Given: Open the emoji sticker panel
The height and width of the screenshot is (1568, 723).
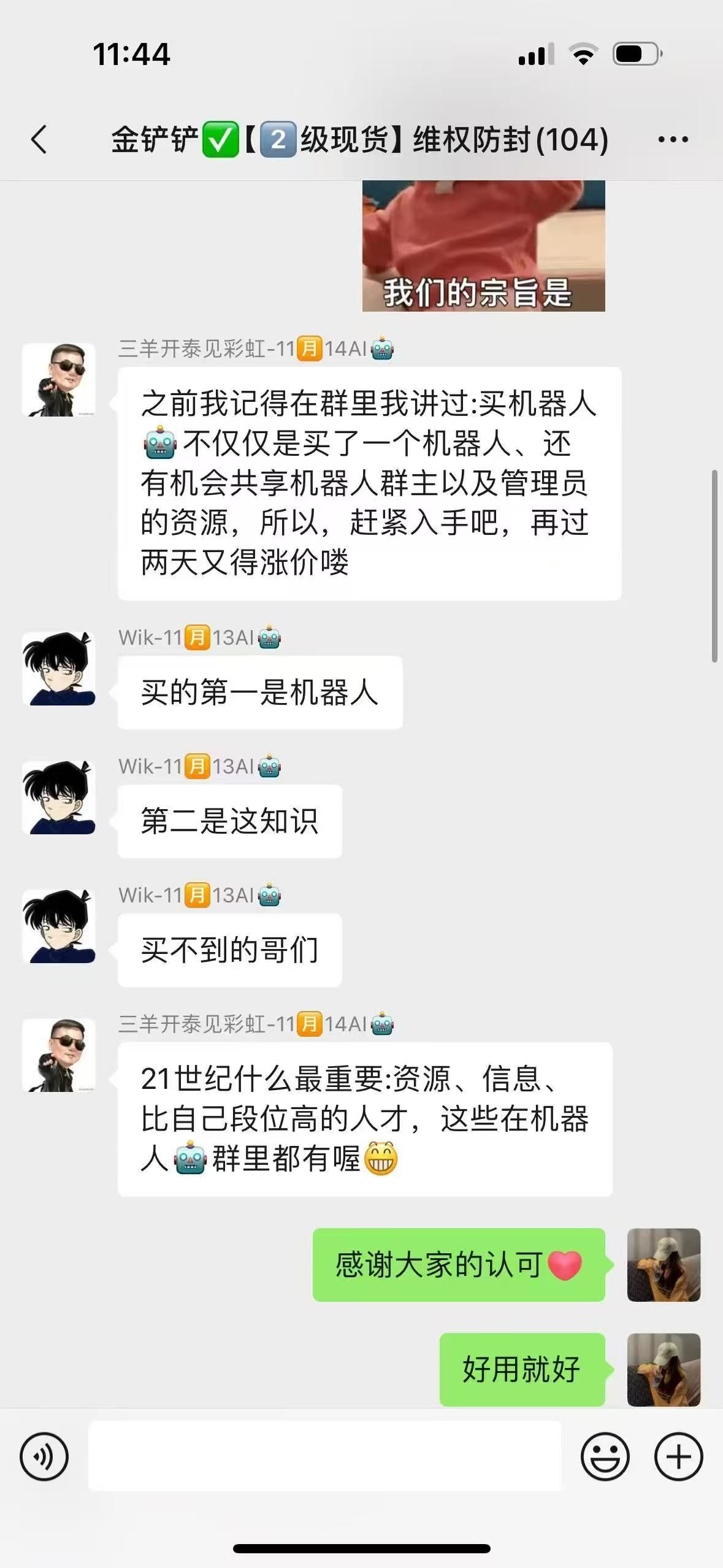Looking at the screenshot, I should pyautogui.click(x=605, y=1456).
